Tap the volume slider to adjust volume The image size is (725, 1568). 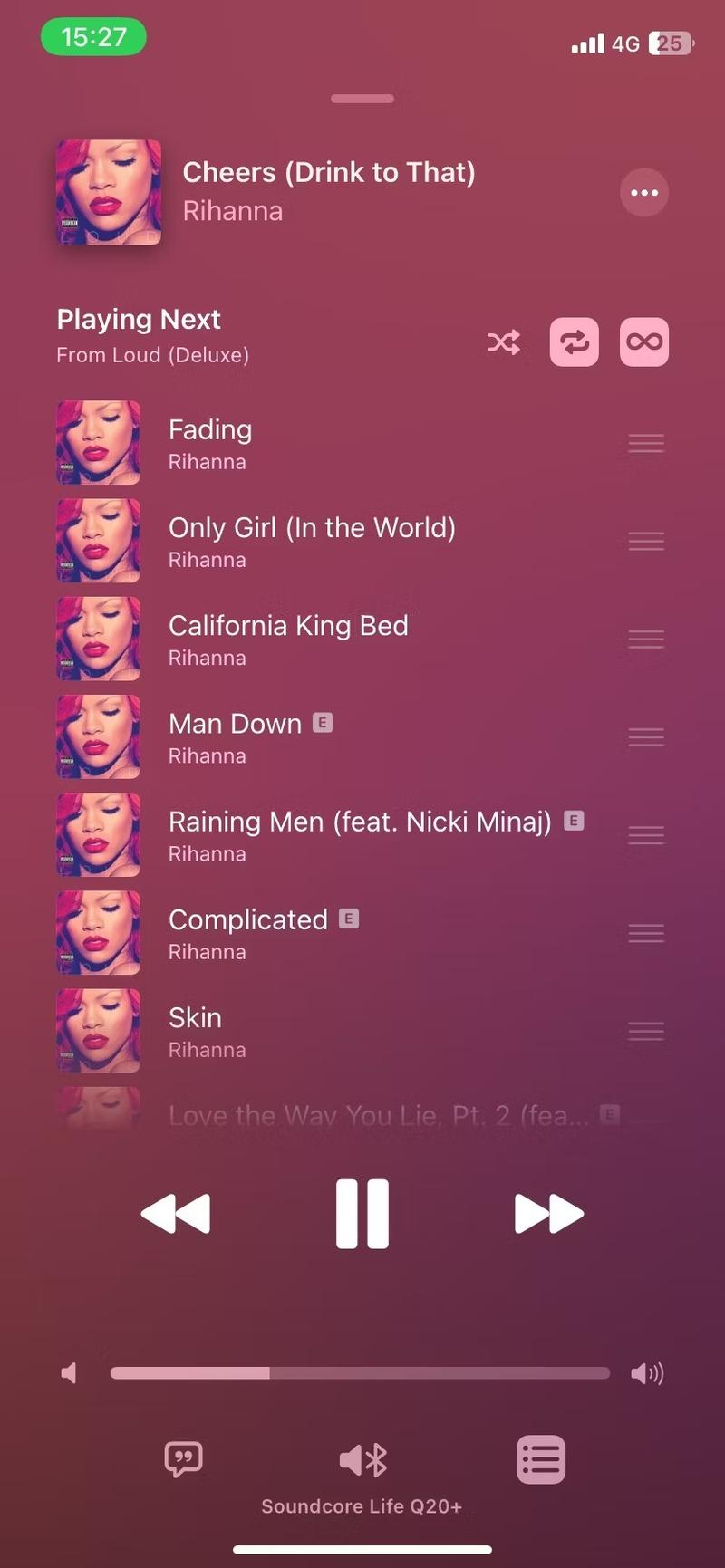[x=360, y=1373]
